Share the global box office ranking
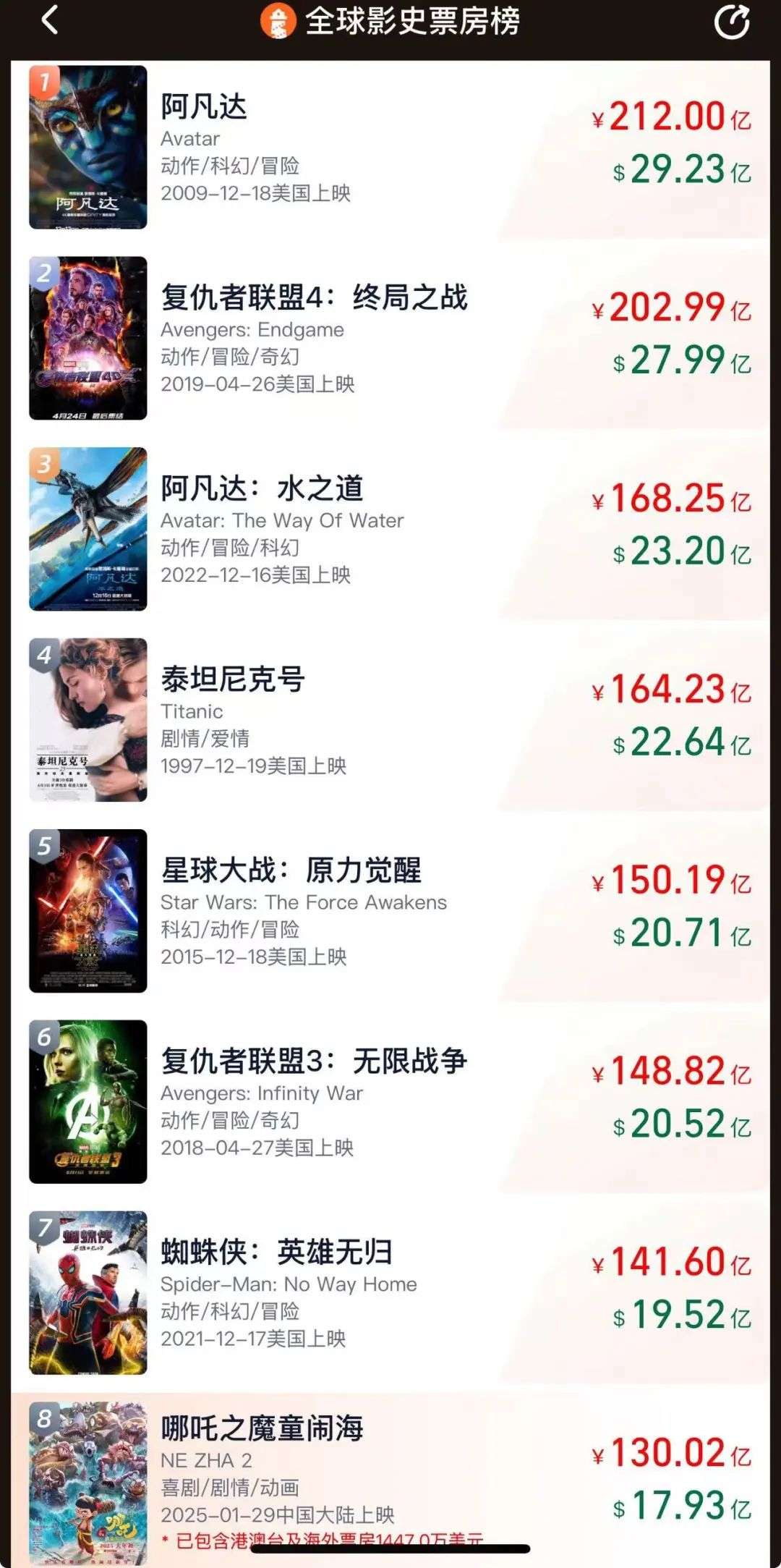This screenshot has width=781, height=1568. pyautogui.click(x=731, y=22)
